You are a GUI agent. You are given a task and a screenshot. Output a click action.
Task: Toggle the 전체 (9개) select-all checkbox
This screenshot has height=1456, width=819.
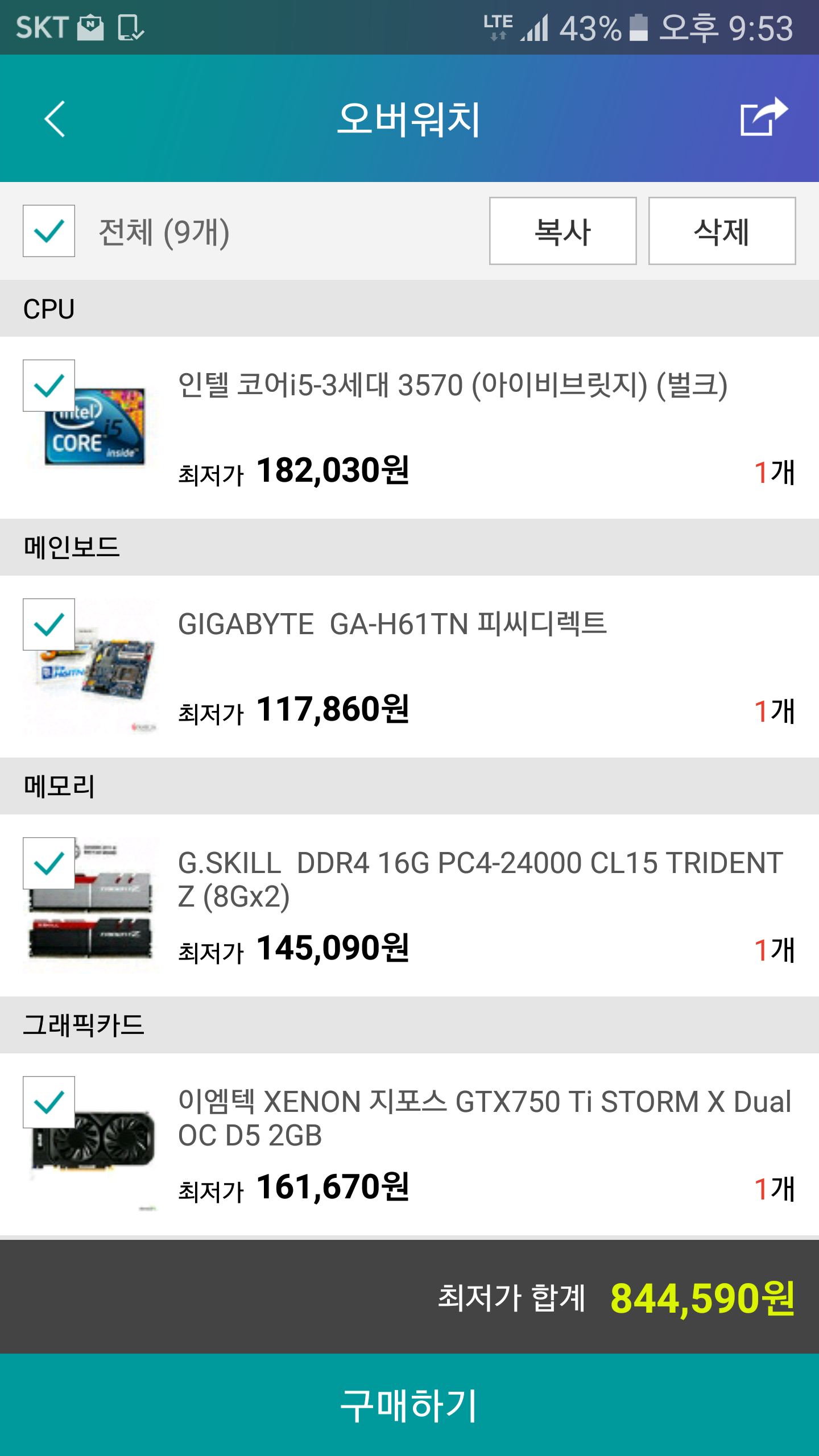point(49,231)
